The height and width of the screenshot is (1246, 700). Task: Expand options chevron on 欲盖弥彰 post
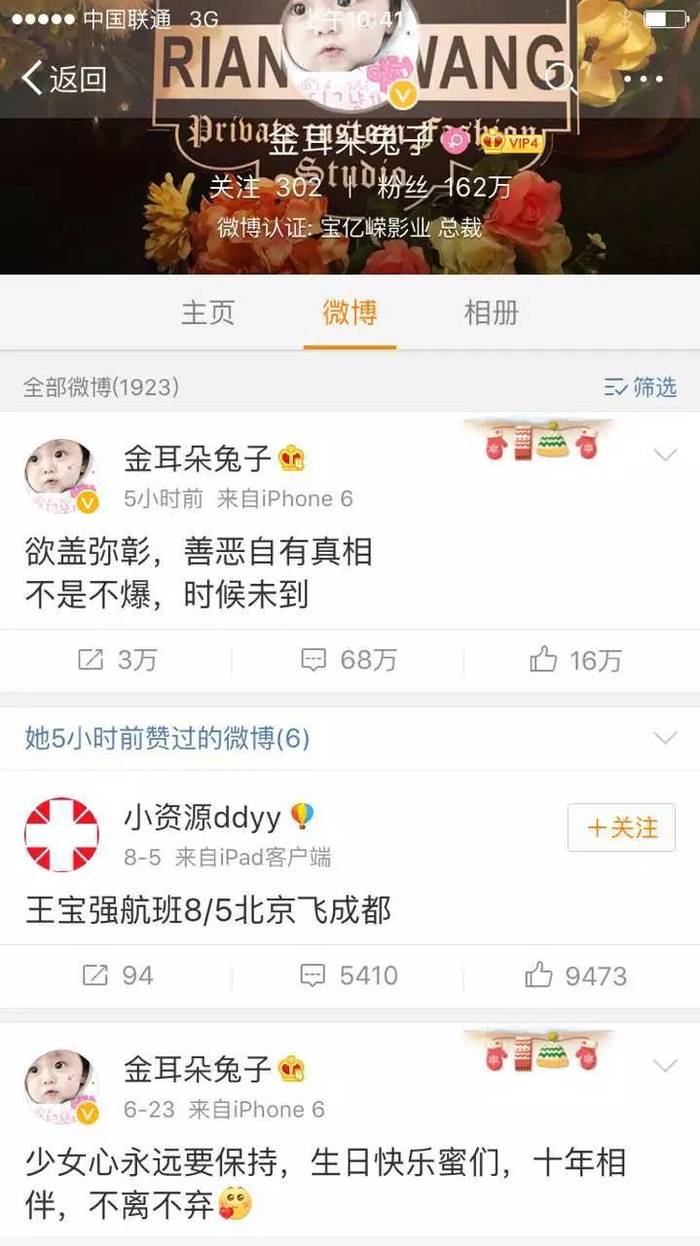pyautogui.click(x=665, y=456)
